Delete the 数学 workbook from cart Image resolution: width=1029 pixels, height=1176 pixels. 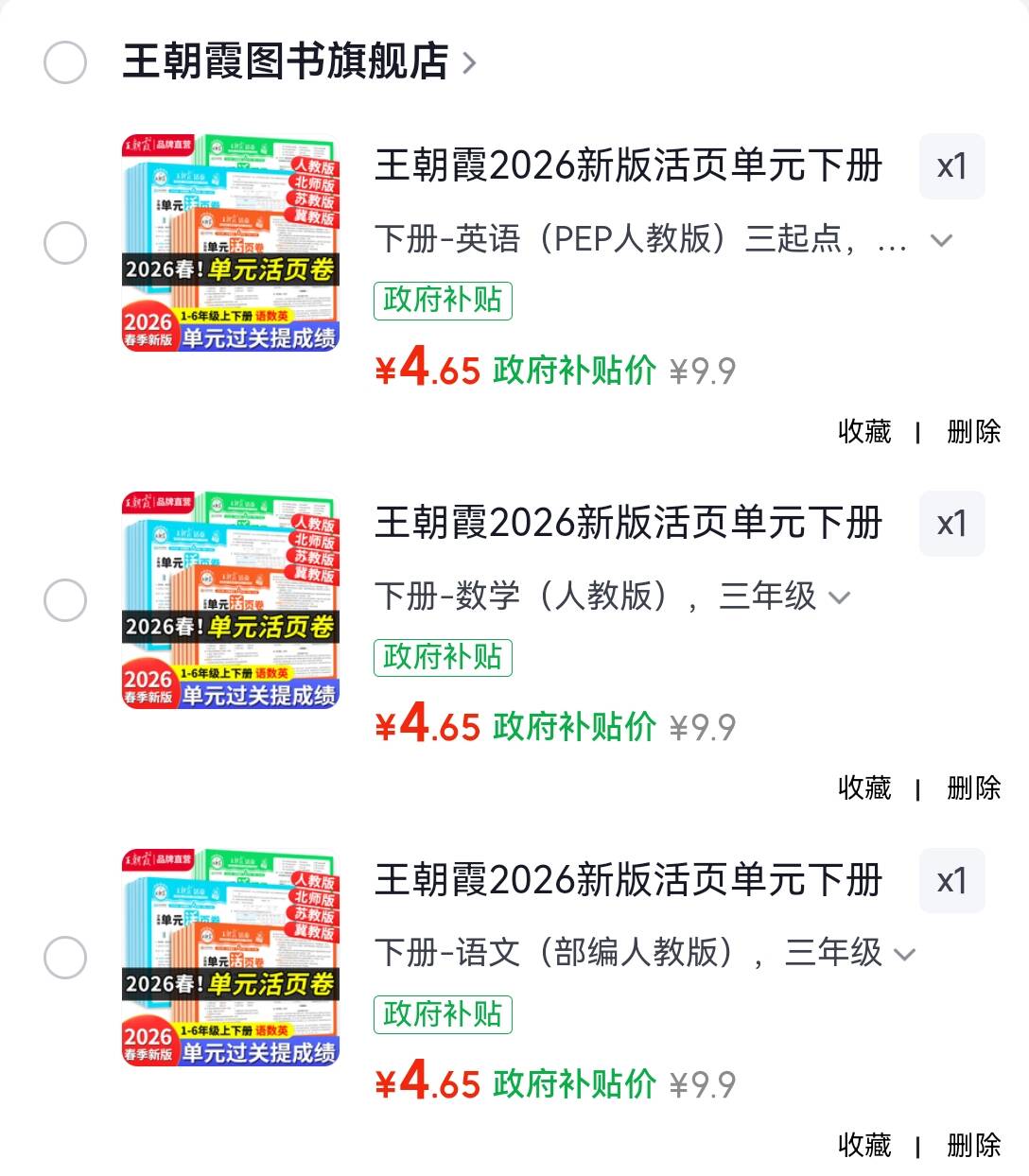point(973,788)
